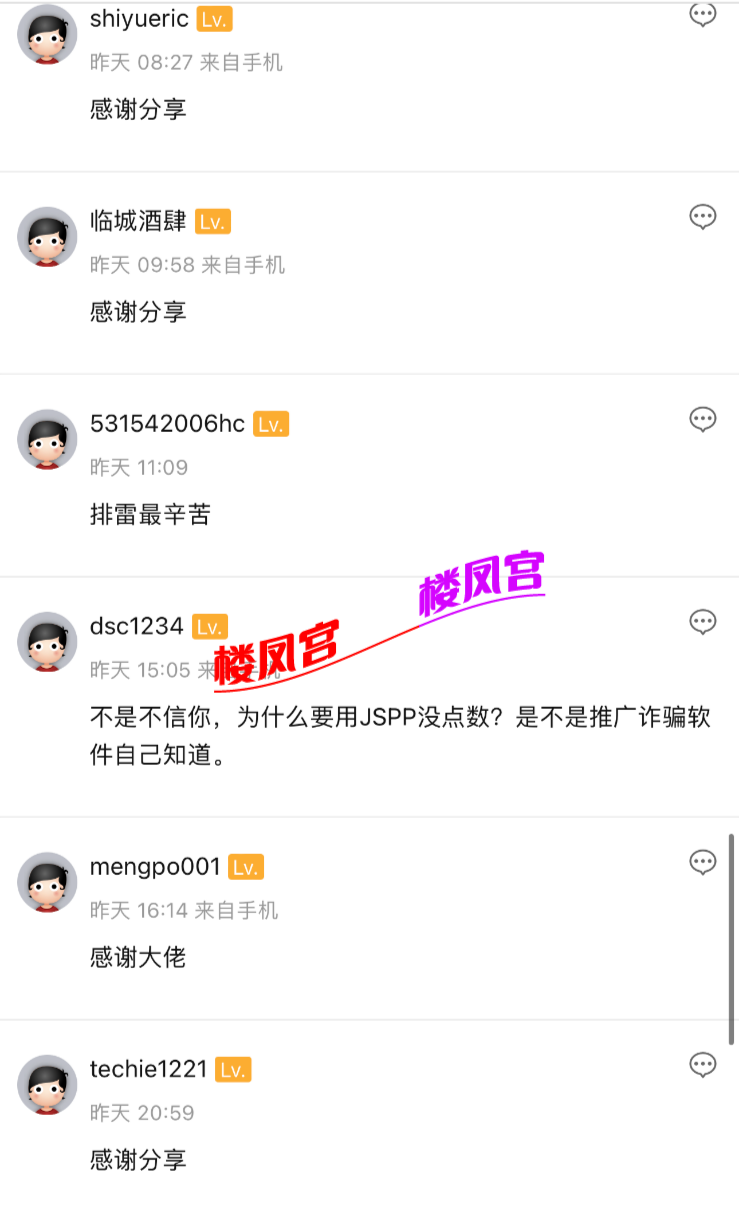Image resolution: width=739 pixels, height=1211 pixels.
Task: Tap comment icon beside mengpo001
Action: click(703, 862)
